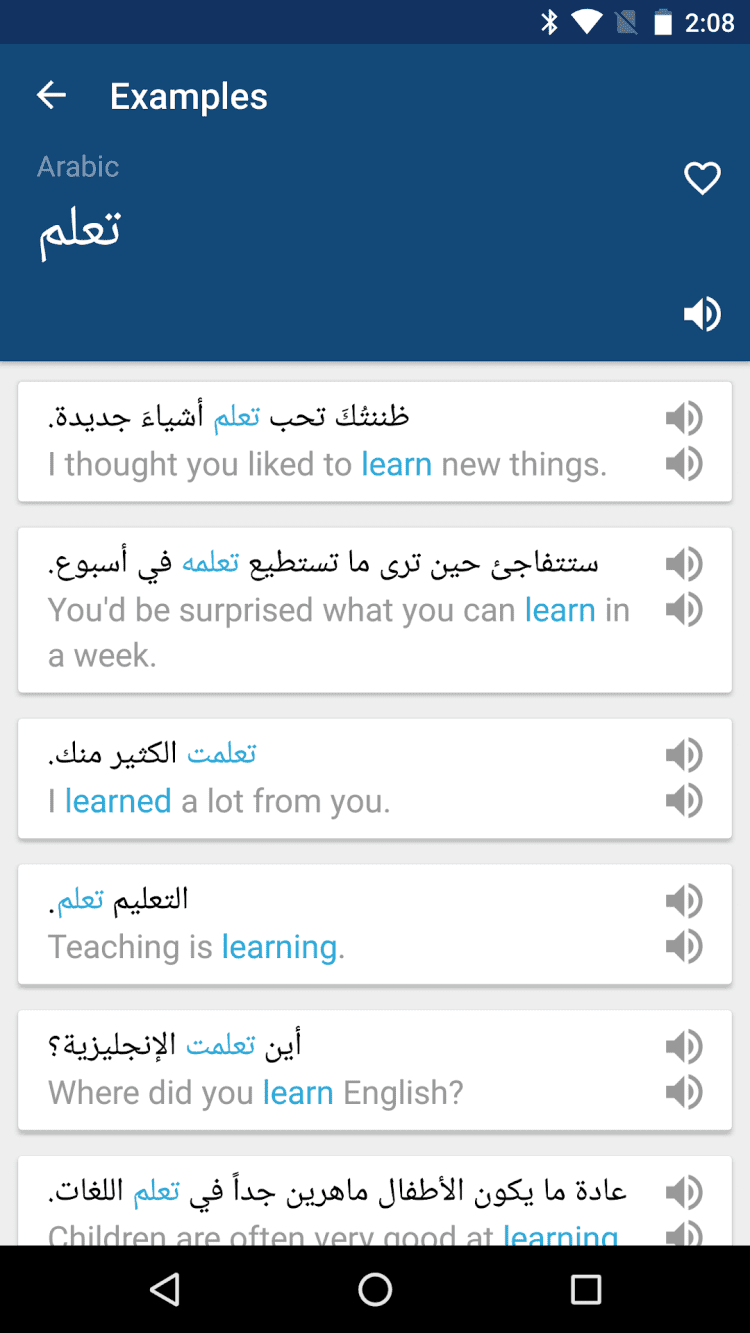This screenshot has height=1333, width=750.
Task: Play Arabic audio for 'learned a lot' sentence
Action: pos(684,755)
